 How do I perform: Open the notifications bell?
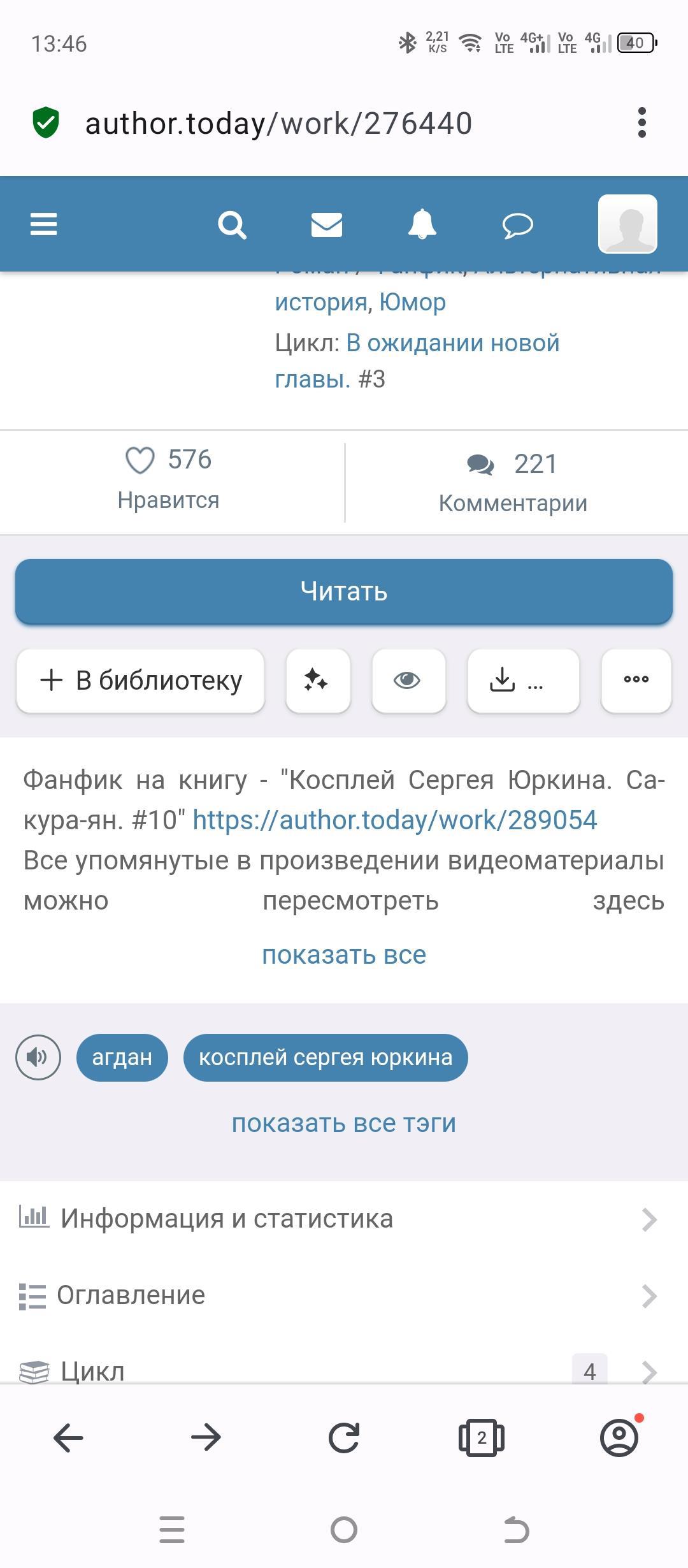pos(422,224)
